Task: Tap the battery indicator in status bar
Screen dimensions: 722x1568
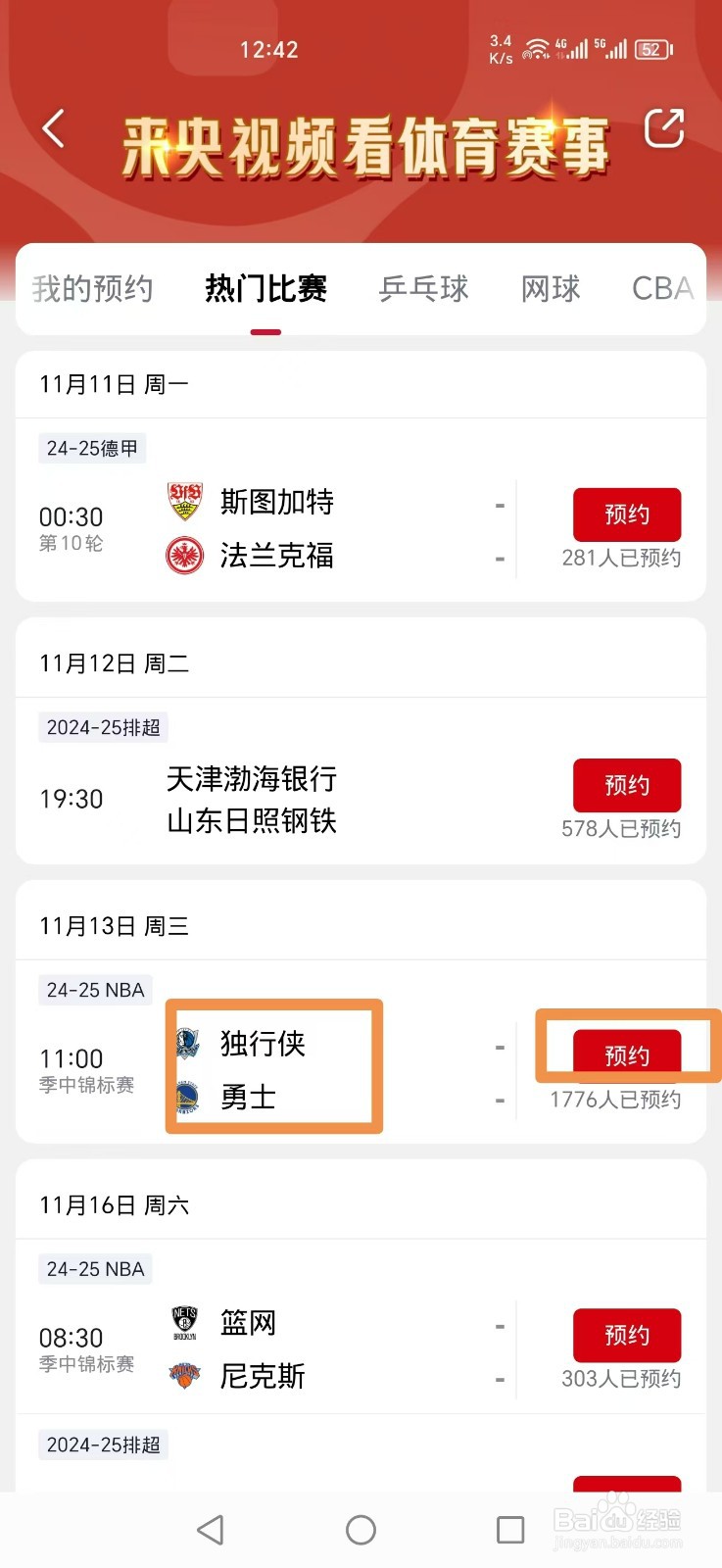Action: point(650,49)
